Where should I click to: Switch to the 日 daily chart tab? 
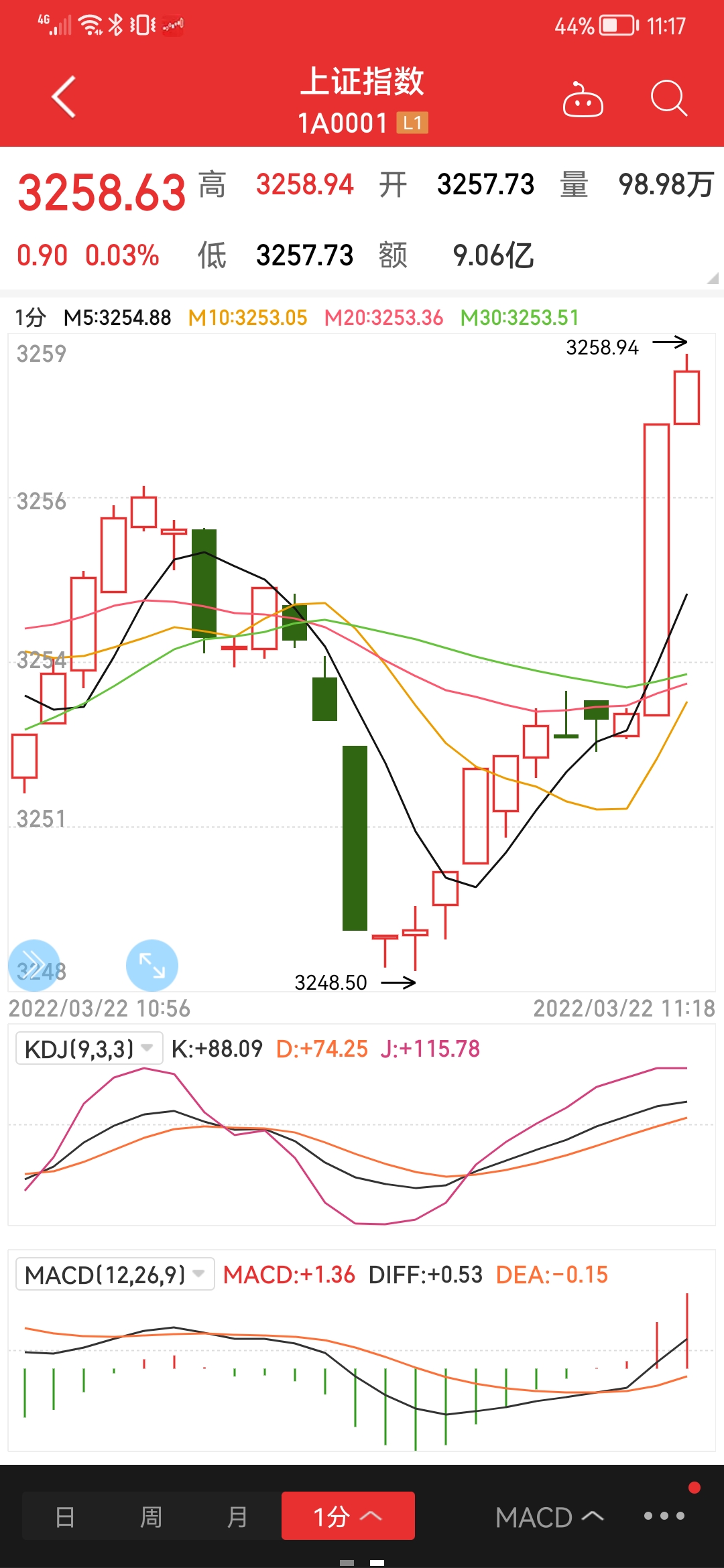point(65,1517)
